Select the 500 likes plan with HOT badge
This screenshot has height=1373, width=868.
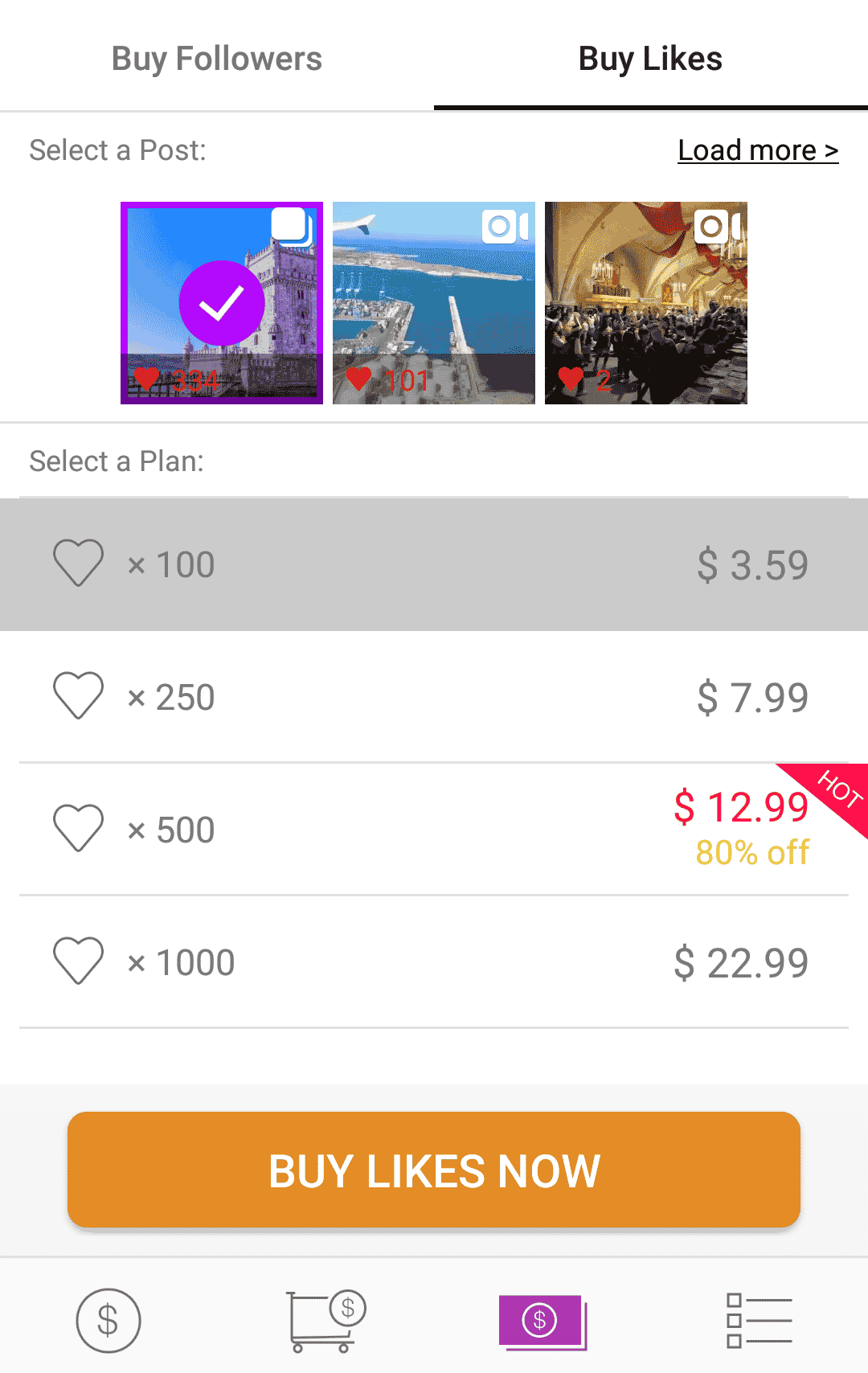(434, 828)
